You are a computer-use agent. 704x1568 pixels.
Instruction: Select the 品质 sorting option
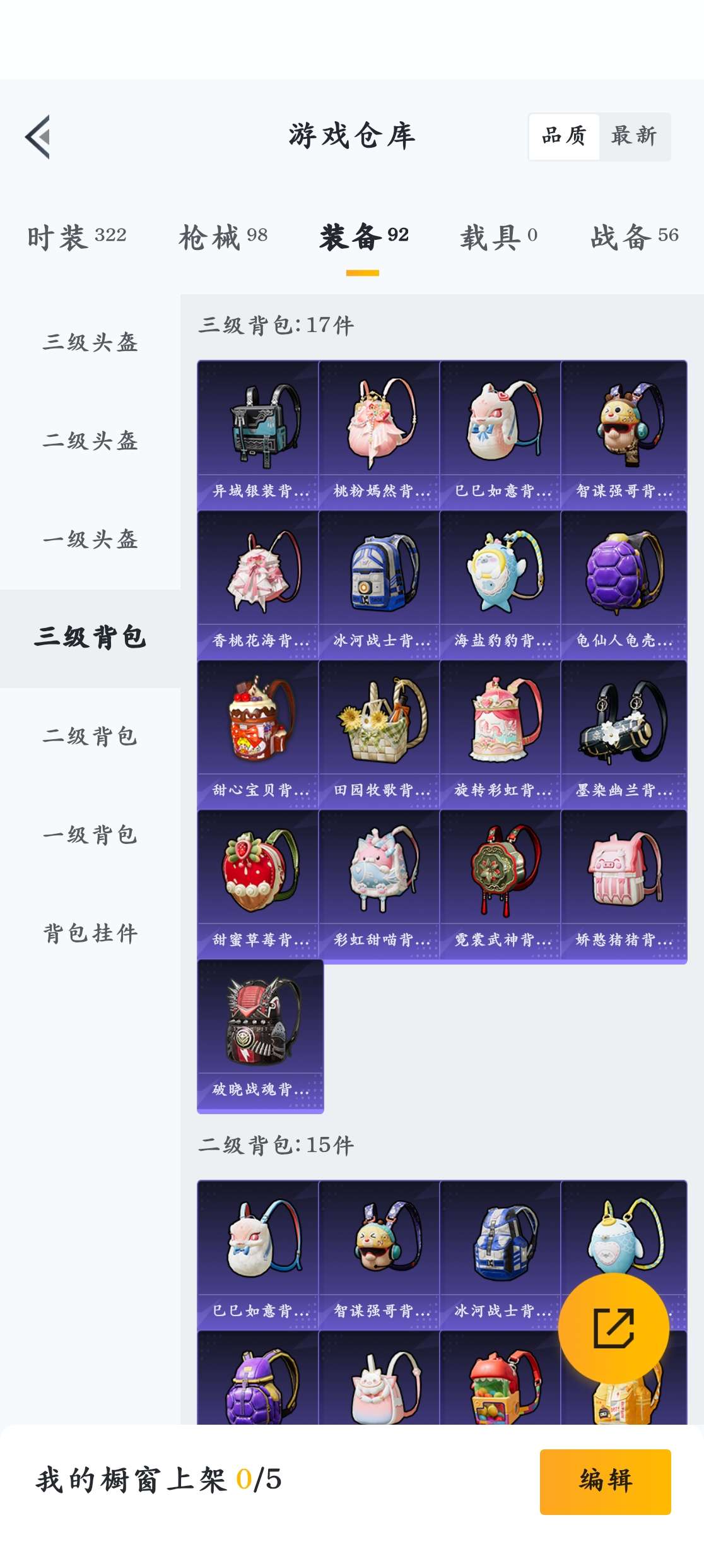tap(564, 136)
